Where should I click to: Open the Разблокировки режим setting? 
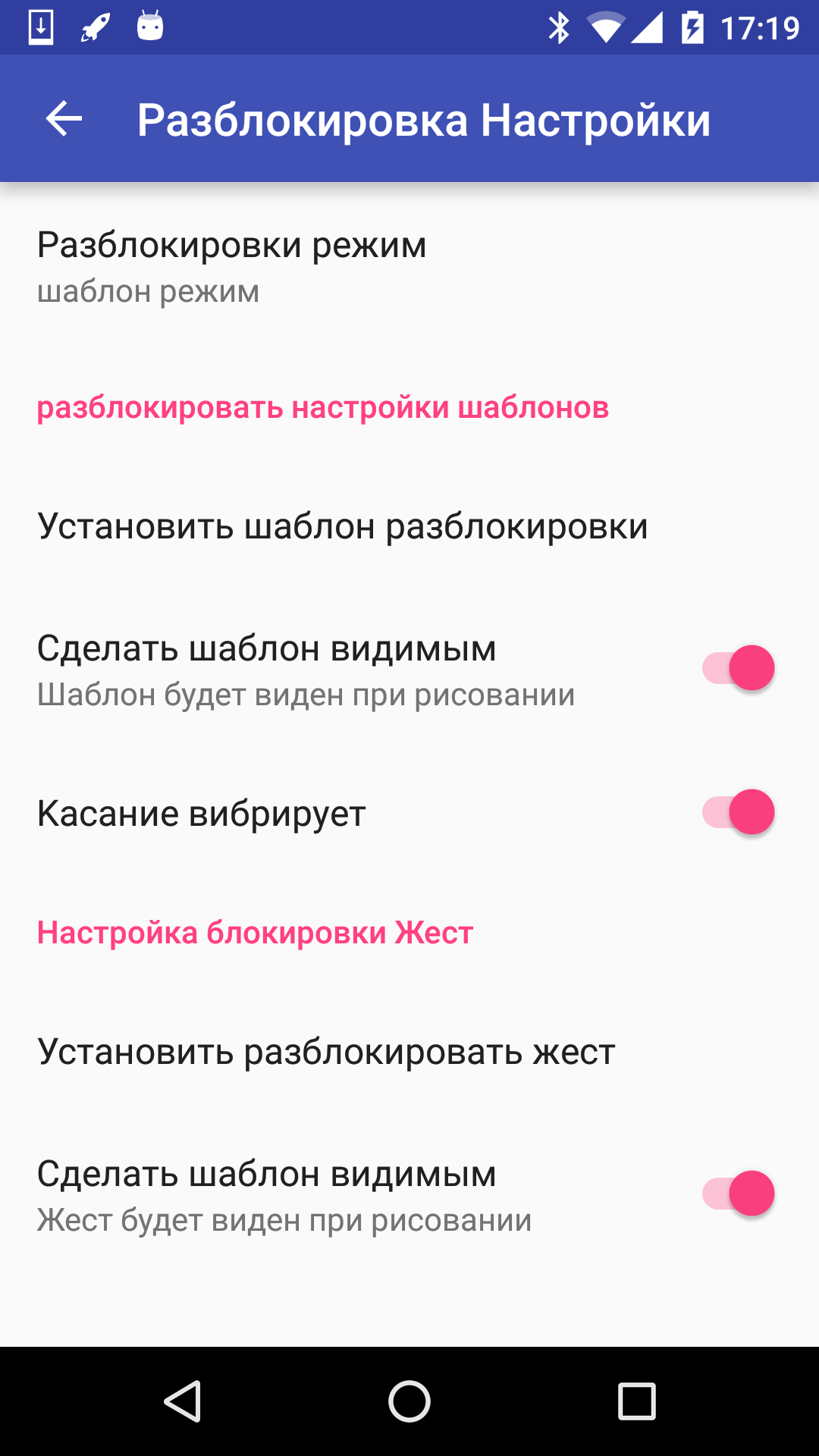pos(409,267)
